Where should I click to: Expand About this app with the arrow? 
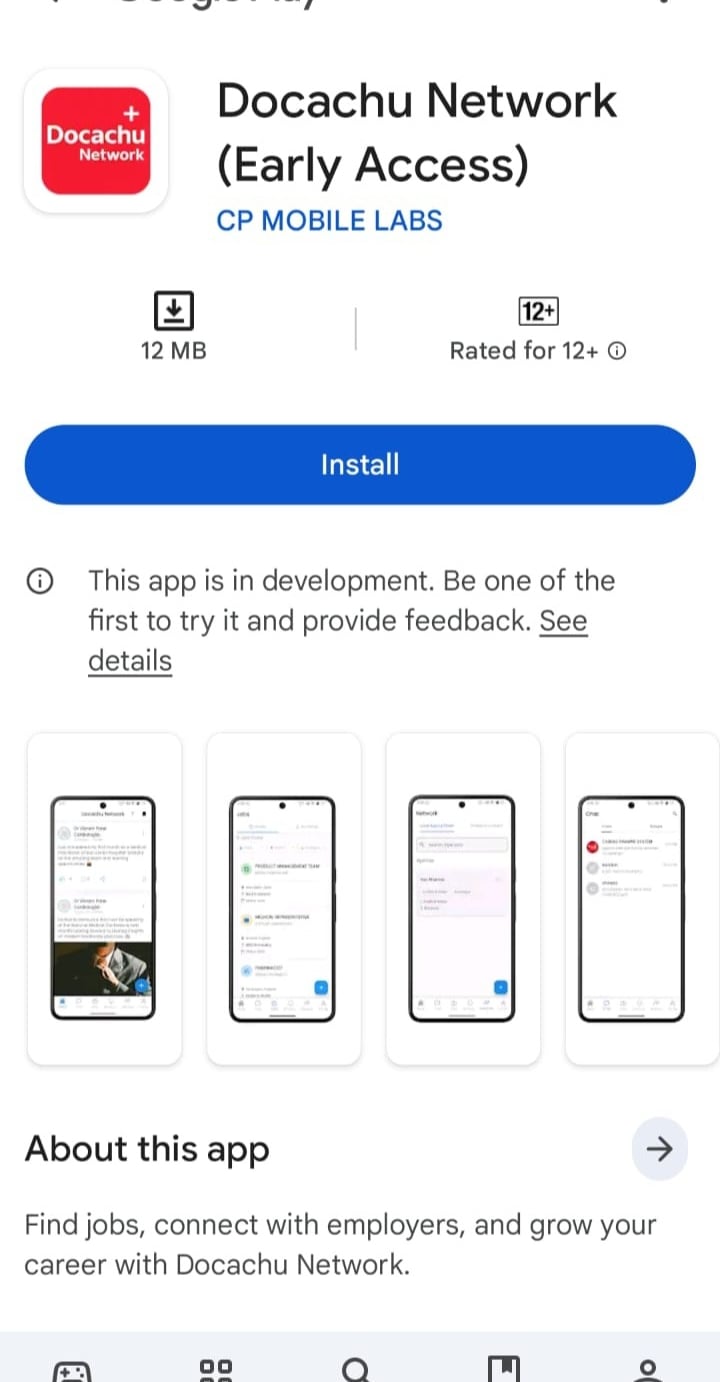point(660,1150)
